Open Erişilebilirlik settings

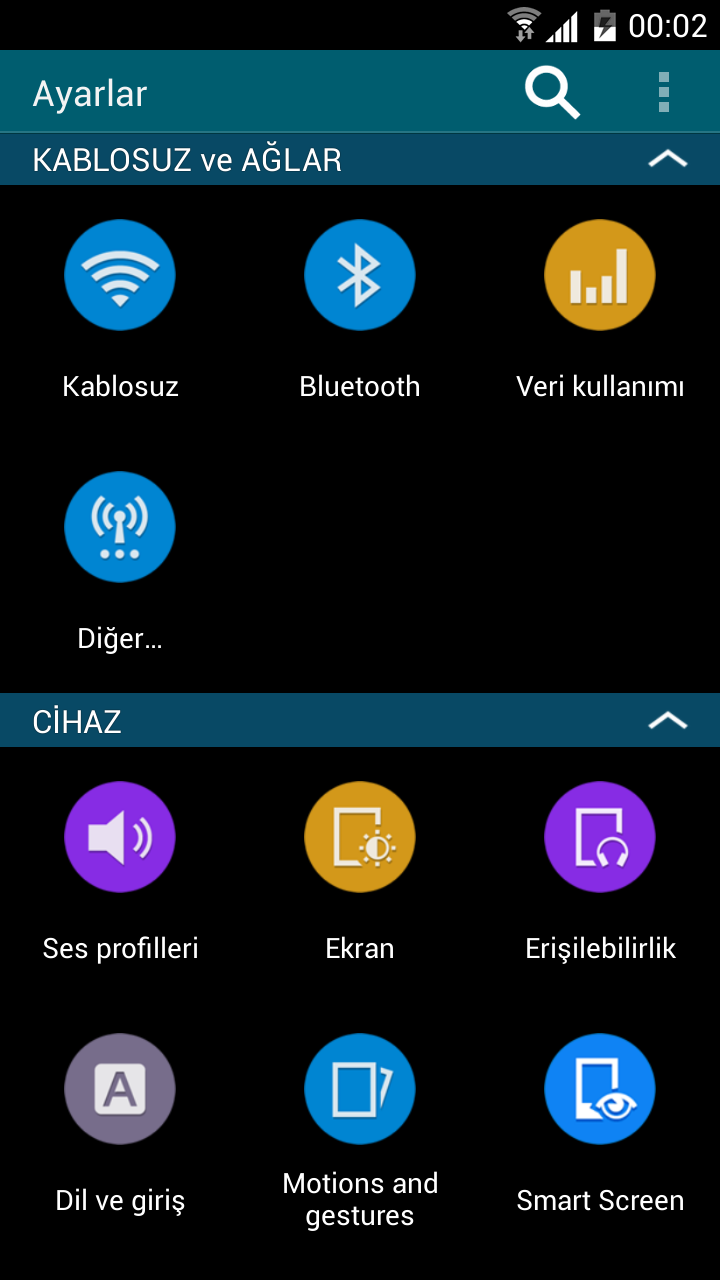pyautogui.click(x=600, y=837)
